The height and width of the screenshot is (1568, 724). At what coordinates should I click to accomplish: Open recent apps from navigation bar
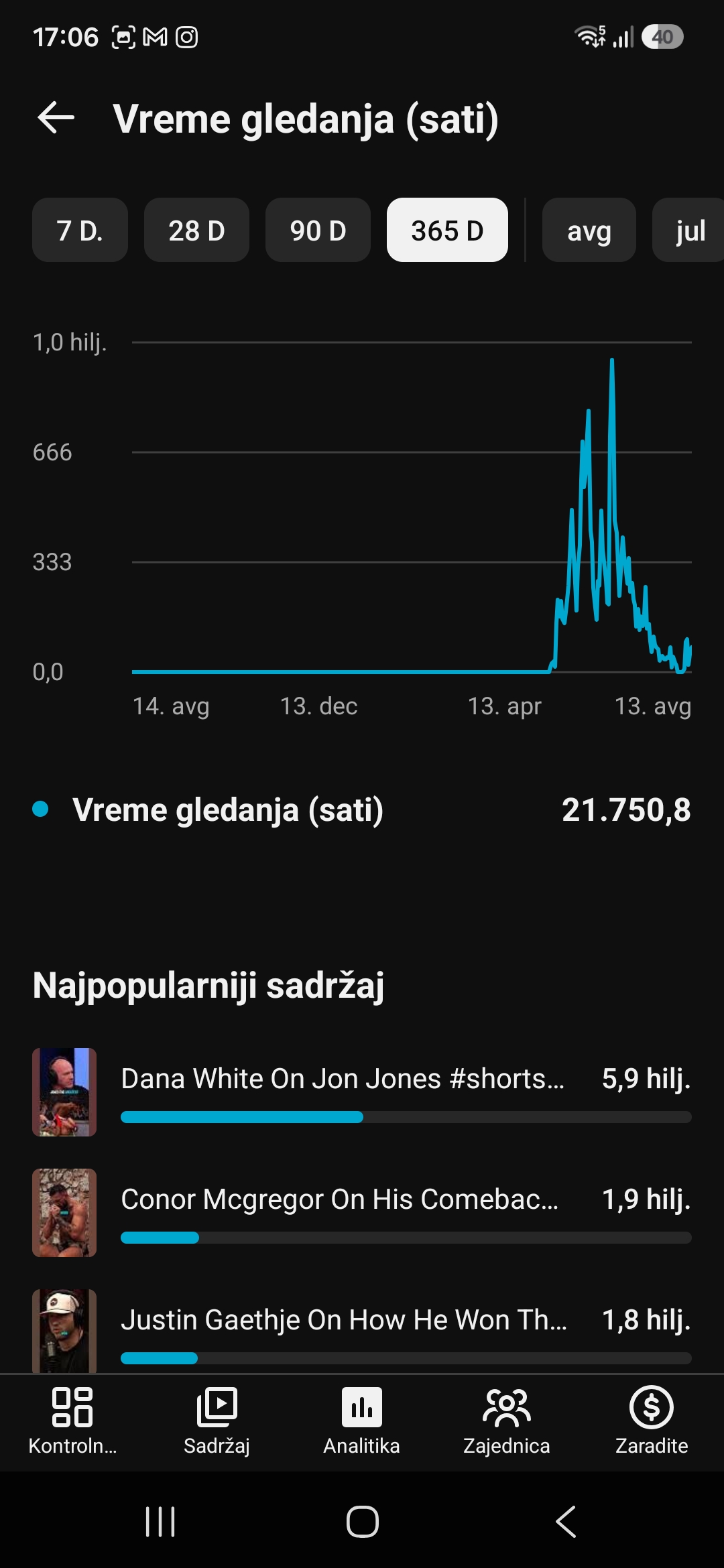point(160,1521)
